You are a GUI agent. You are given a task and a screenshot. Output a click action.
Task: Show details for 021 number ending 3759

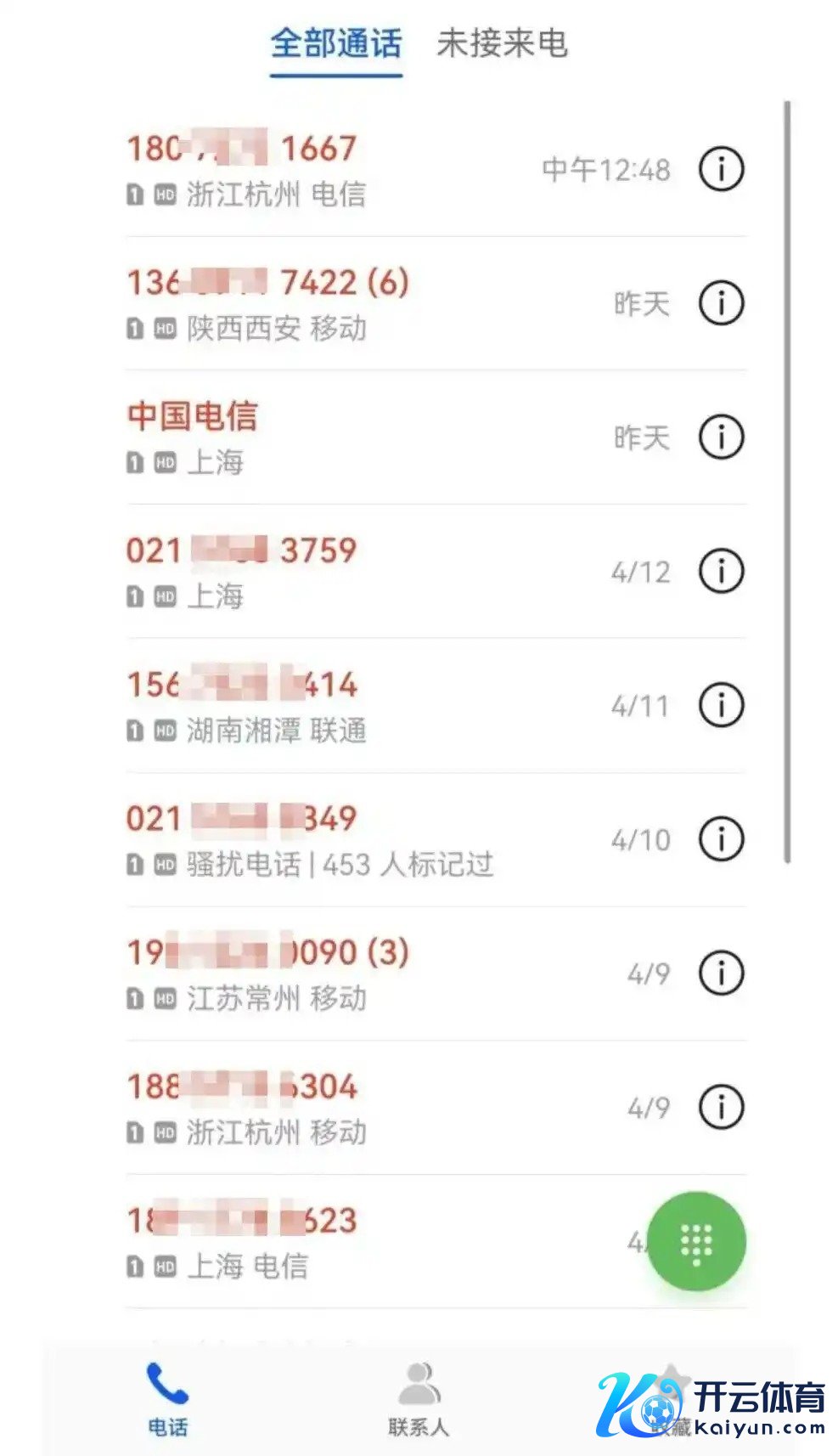click(721, 571)
